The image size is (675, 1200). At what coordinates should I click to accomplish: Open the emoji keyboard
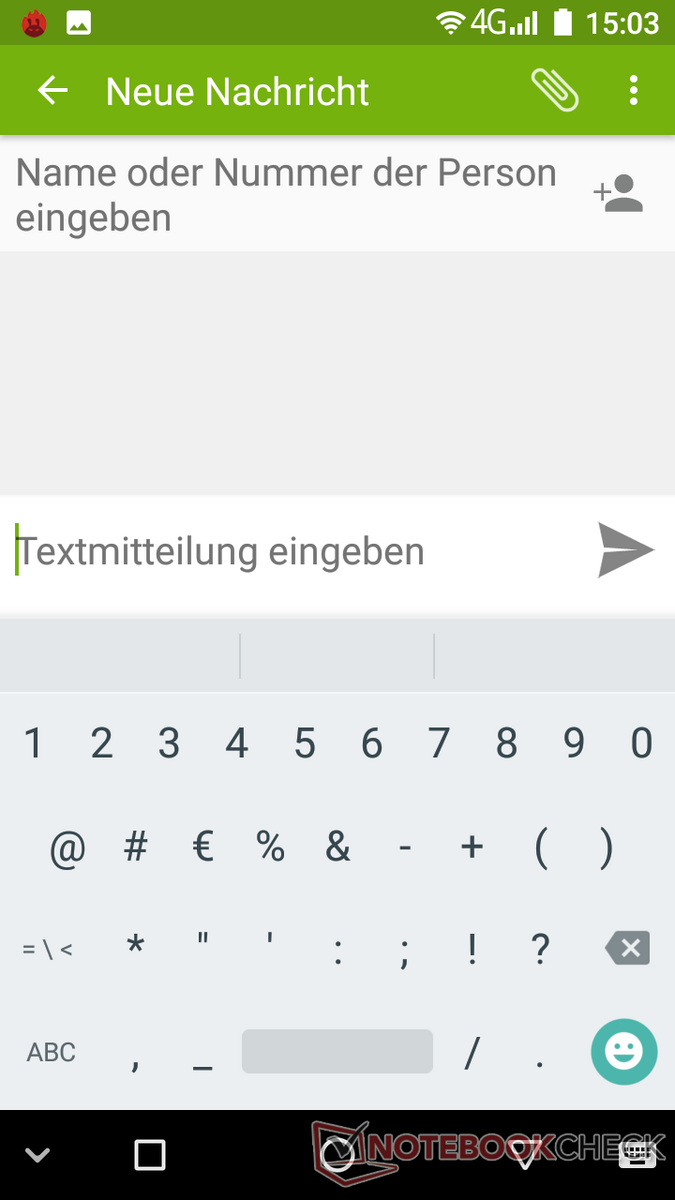[624, 1052]
